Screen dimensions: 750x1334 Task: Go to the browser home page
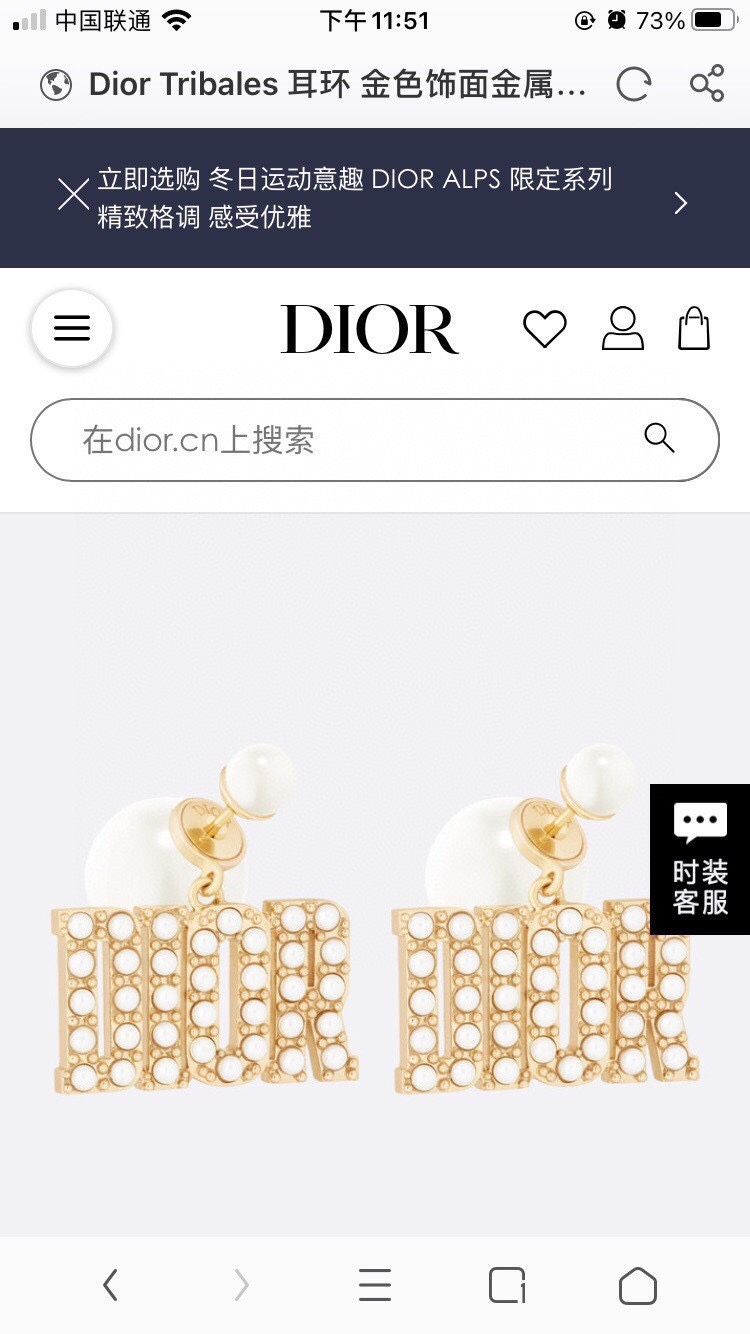pyautogui.click(x=638, y=1285)
